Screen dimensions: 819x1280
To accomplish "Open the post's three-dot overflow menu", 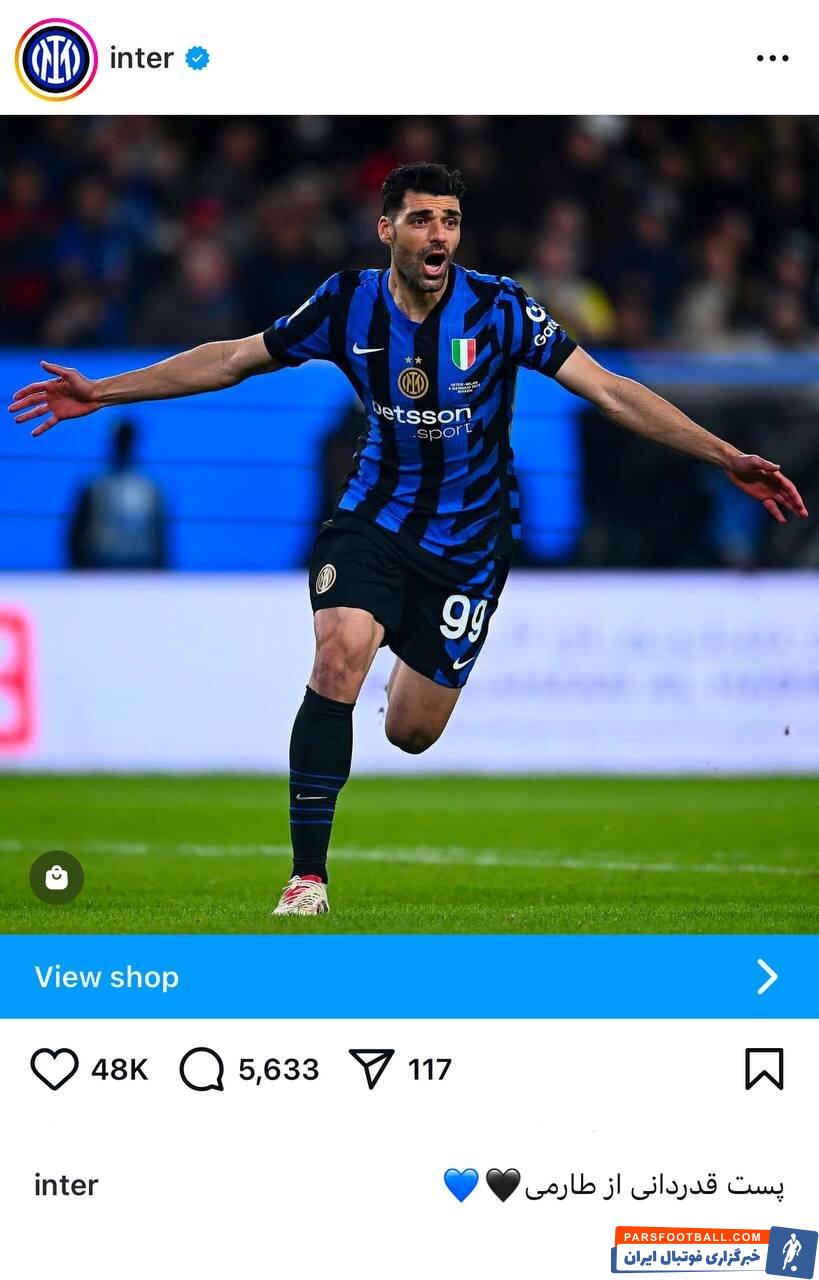I will (x=772, y=58).
